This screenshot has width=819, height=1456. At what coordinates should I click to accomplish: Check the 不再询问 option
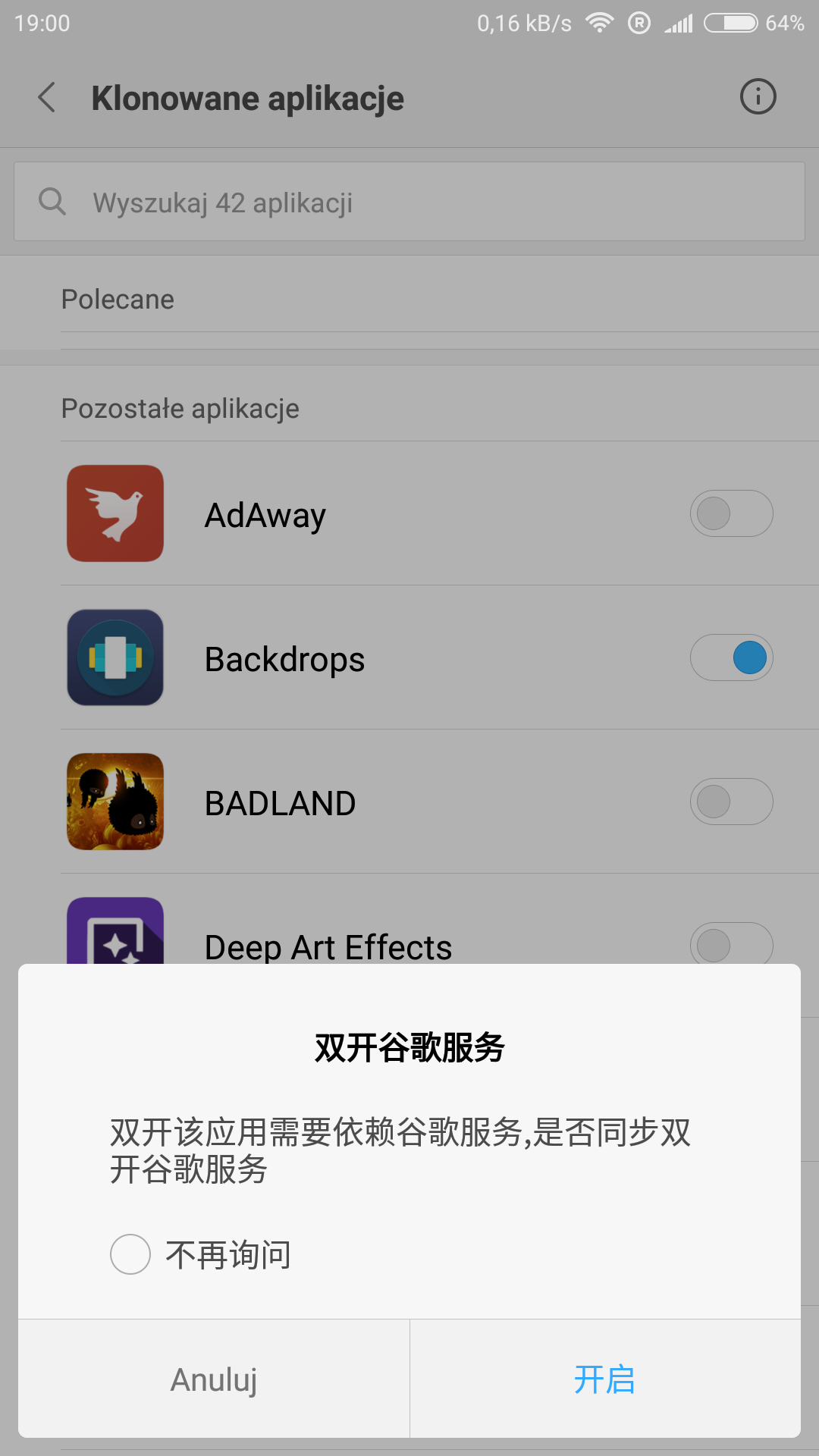click(130, 1254)
